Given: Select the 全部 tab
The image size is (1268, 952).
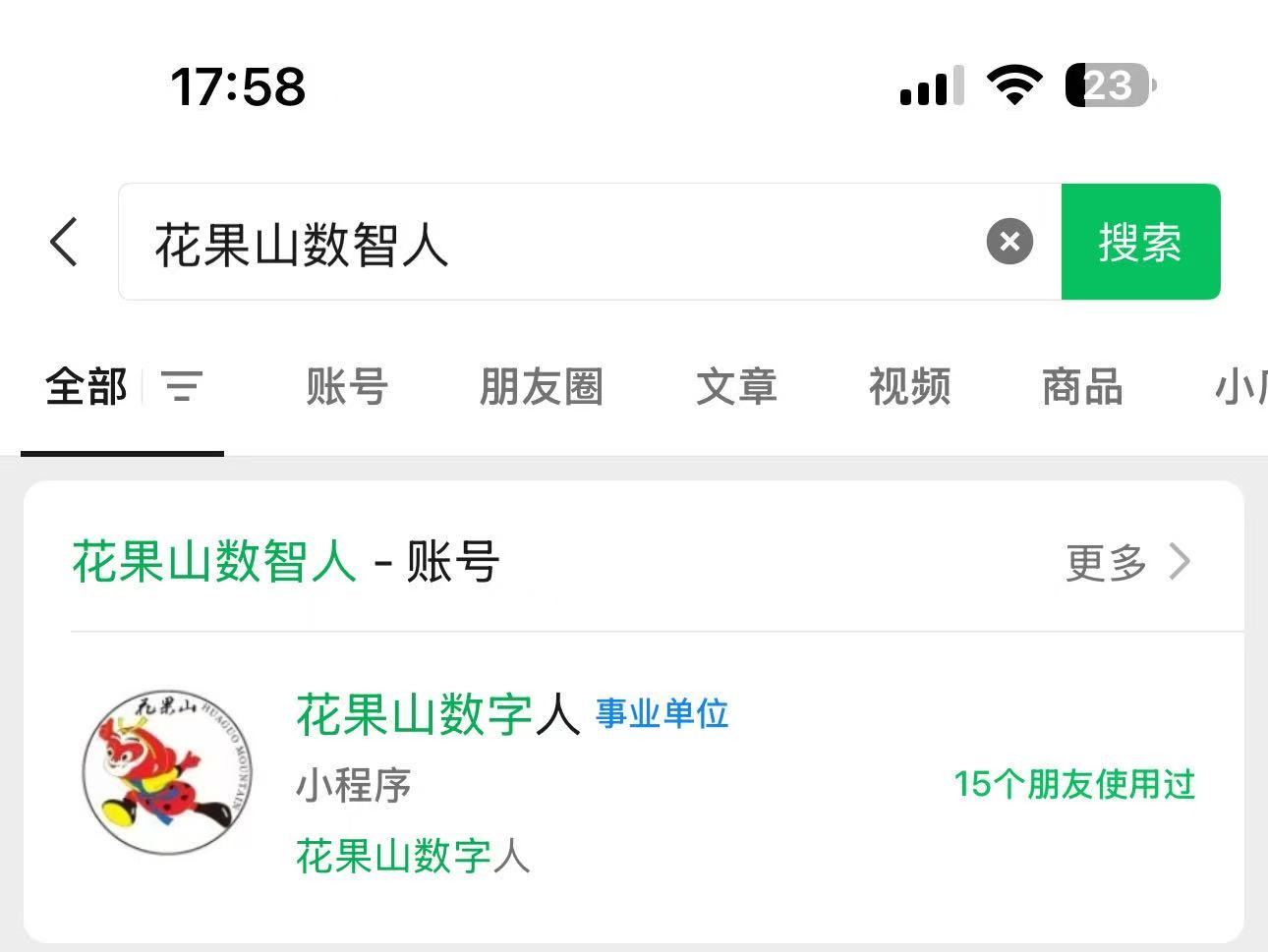Looking at the screenshot, I should 86,386.
